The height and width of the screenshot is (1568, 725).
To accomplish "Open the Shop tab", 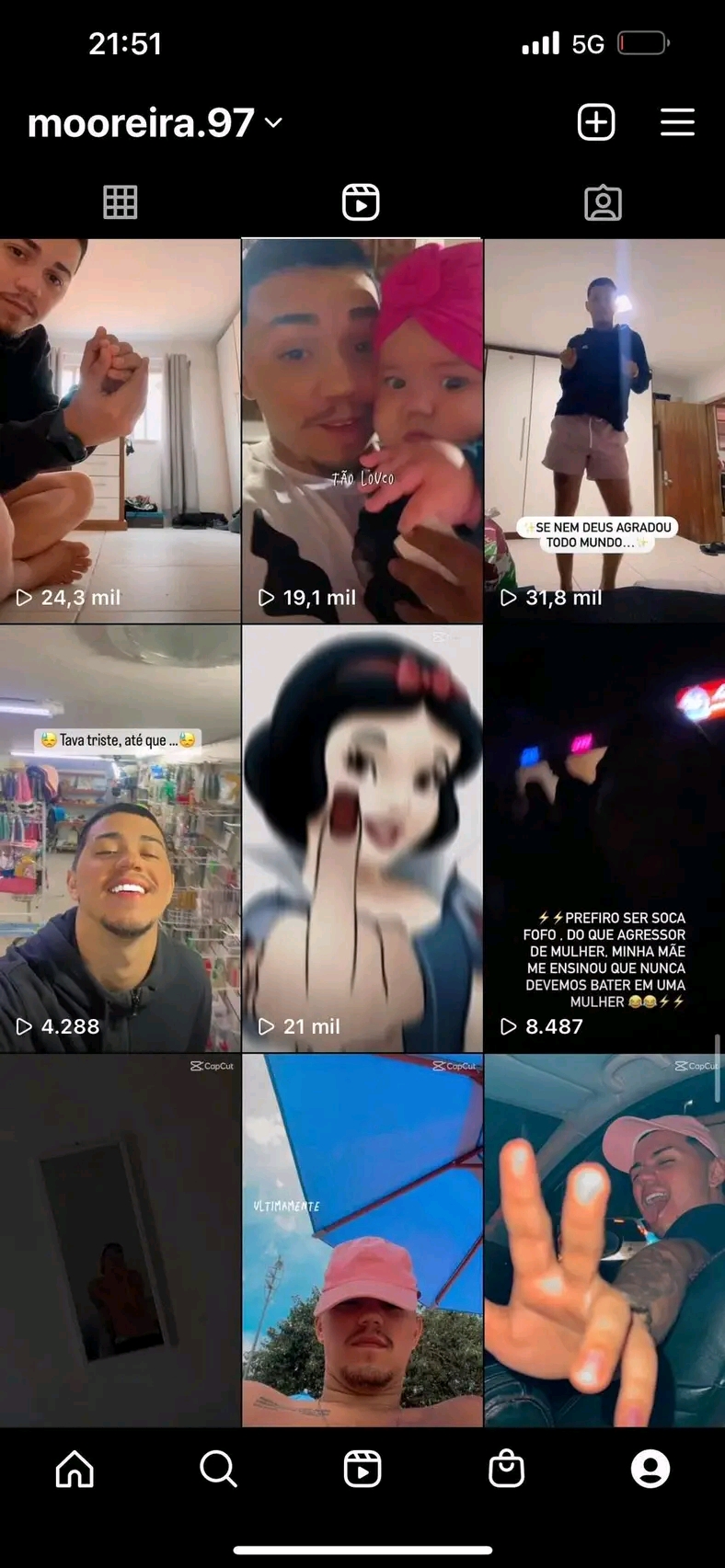I will (x=506, y=1469).
